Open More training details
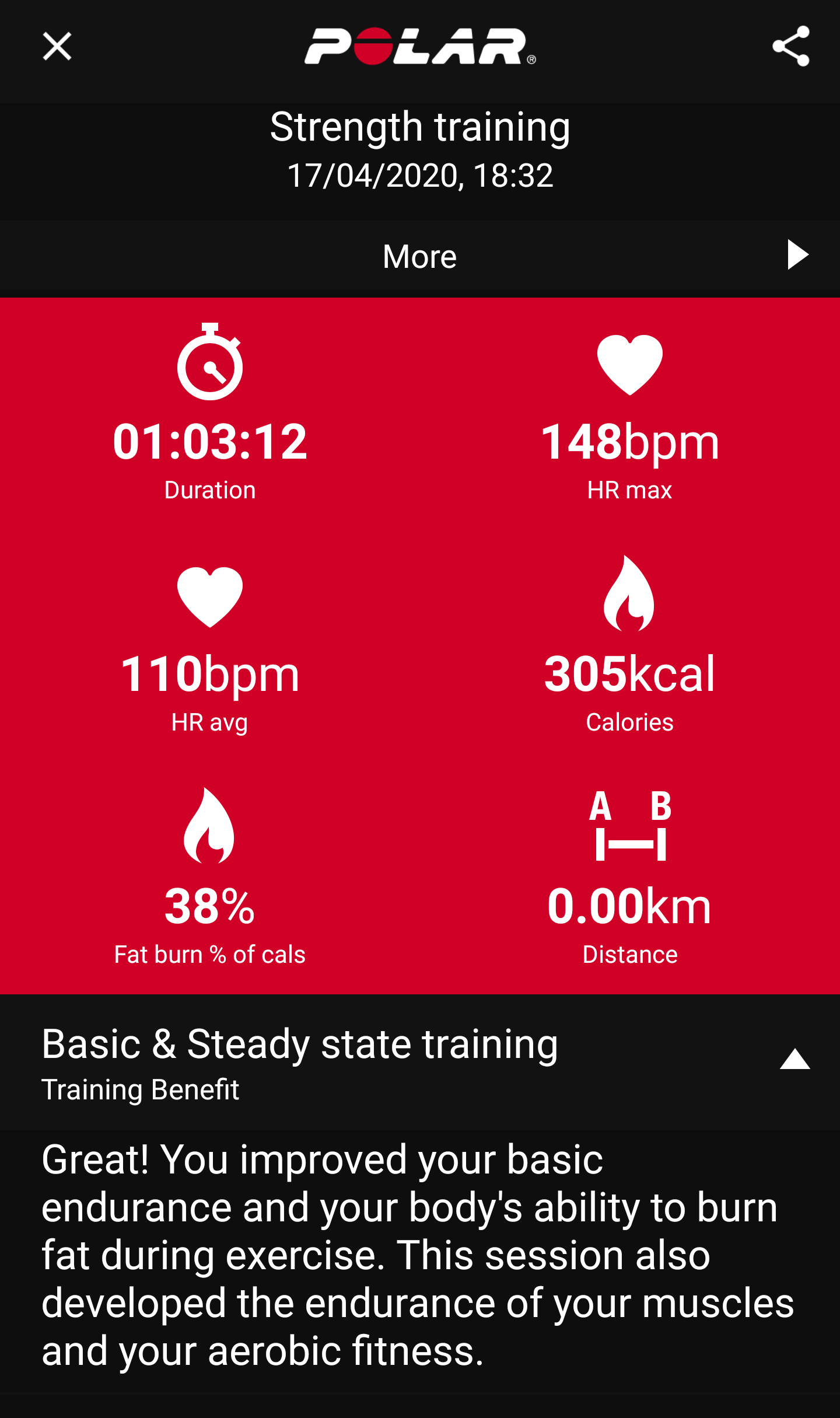The width and height of the screenshot is (840, 1418). 420,256
